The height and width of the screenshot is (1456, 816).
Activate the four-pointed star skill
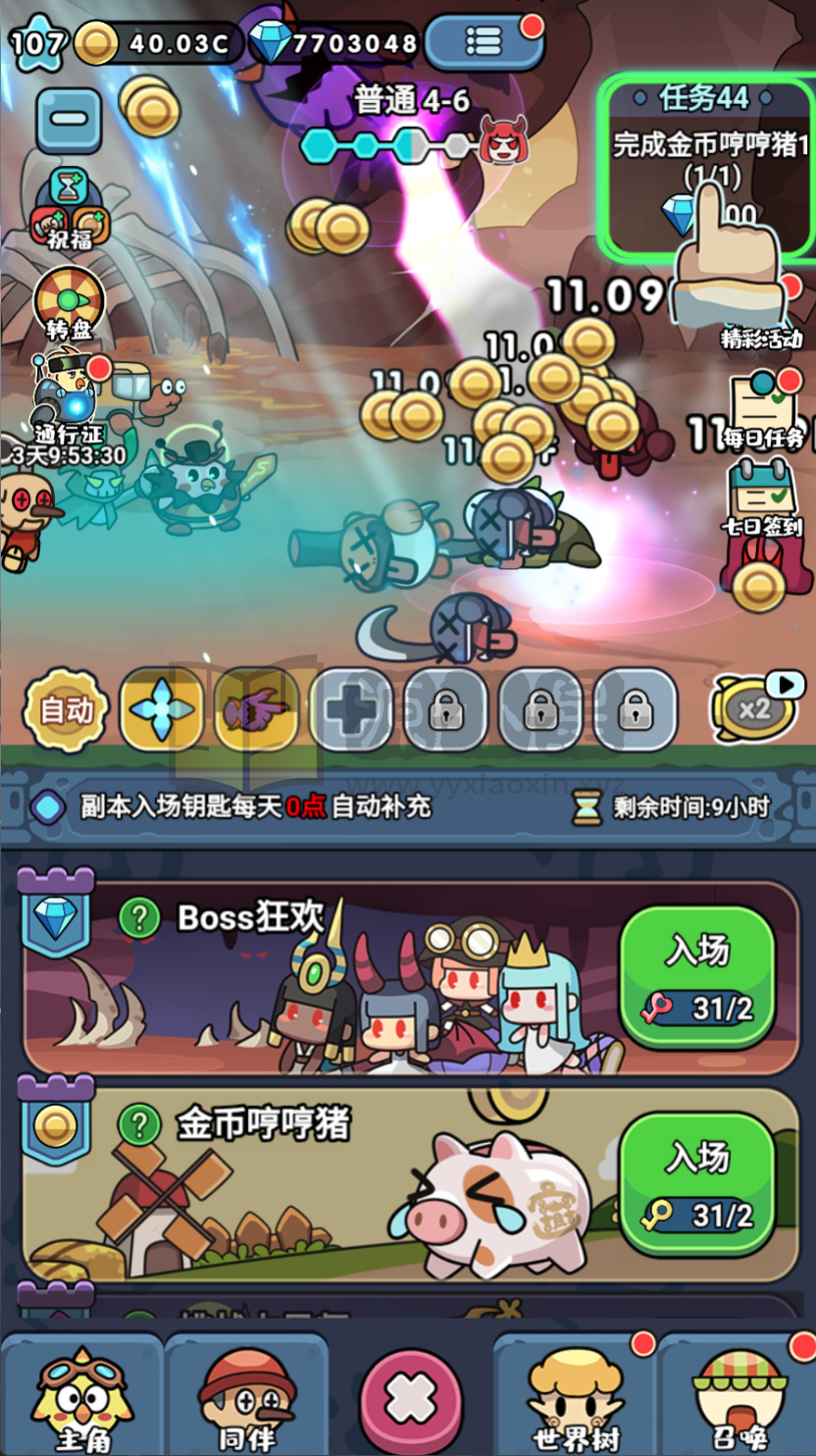tap(162, 711)
